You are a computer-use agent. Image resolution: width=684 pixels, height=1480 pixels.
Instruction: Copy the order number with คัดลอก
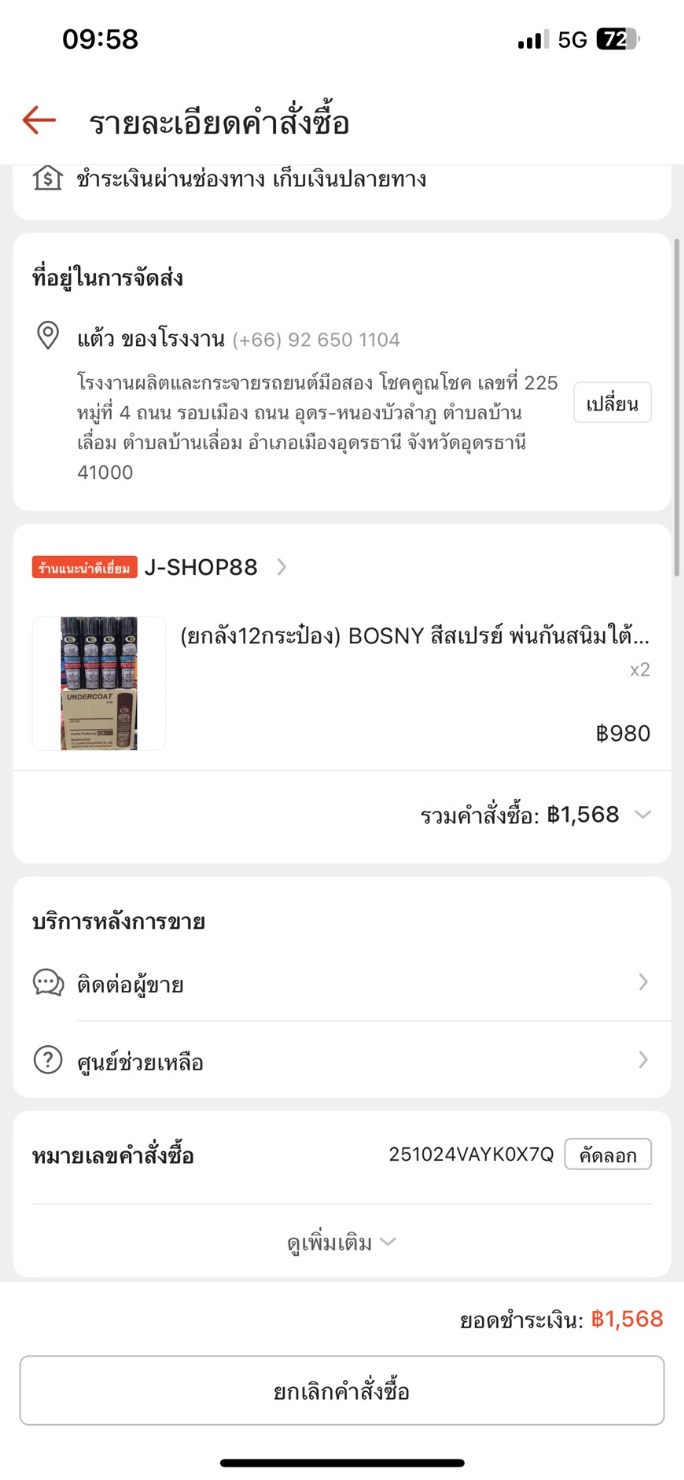[x=607, y=1155]
